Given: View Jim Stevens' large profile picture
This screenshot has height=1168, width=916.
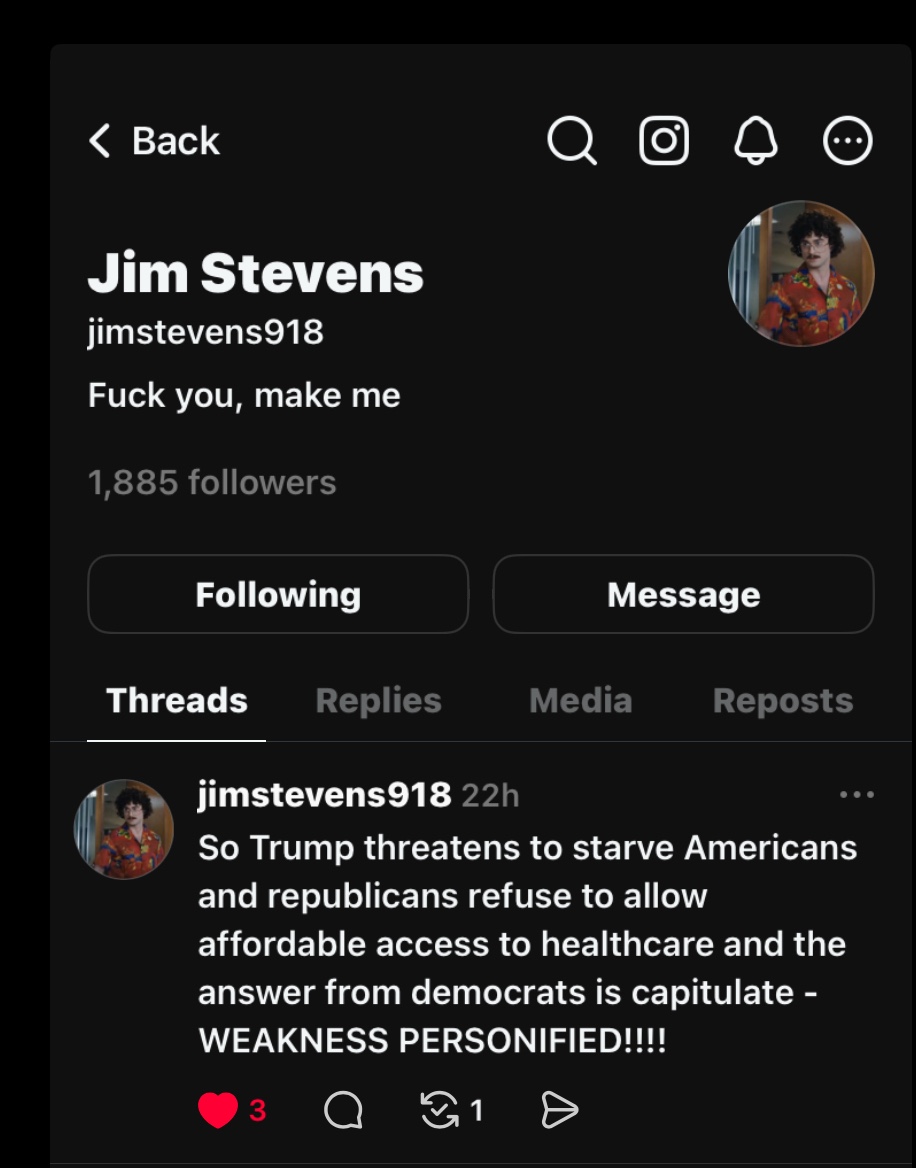Looking at the screenshot, I should point(801,274).
